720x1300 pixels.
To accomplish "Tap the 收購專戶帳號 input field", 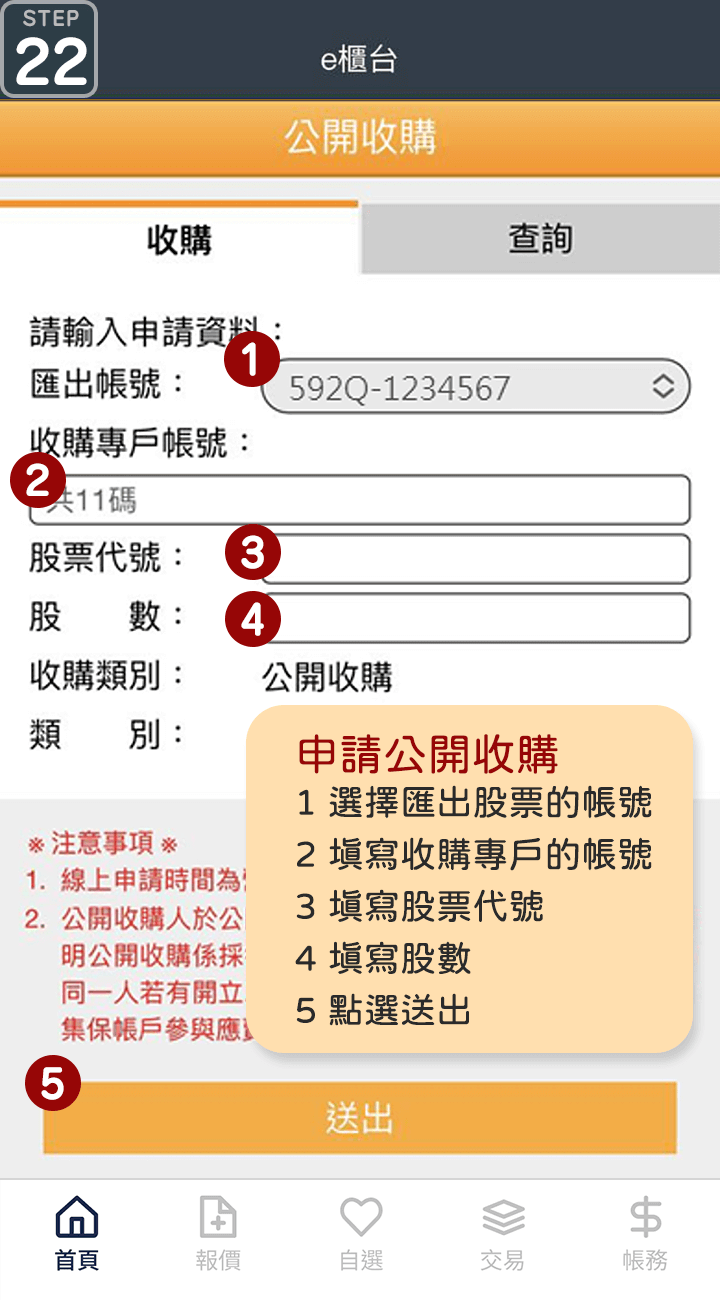I will (360, 499).
